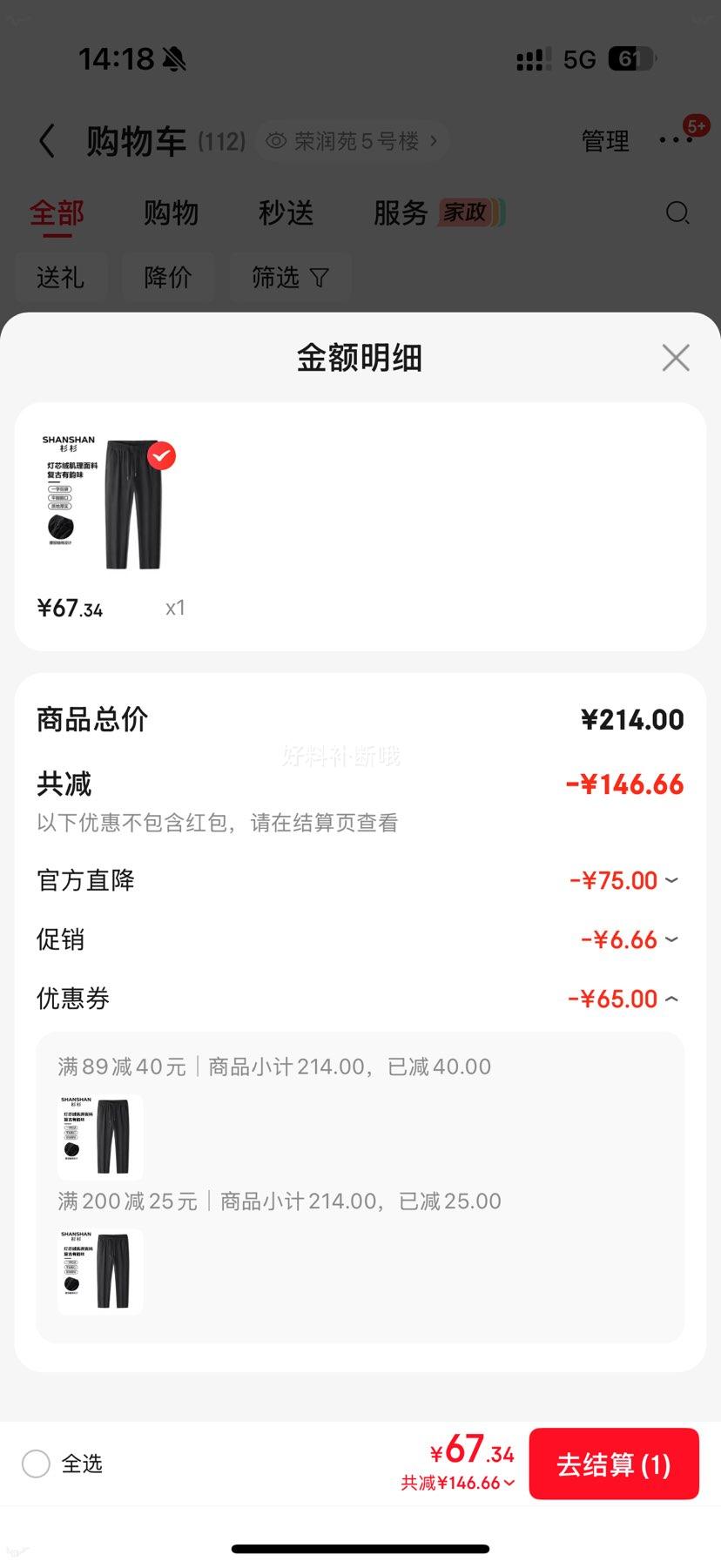The width and height of the screenshot is (721, 1568).
Task: Switch to the 秒送 tab
Action: [x=285, y=212]
